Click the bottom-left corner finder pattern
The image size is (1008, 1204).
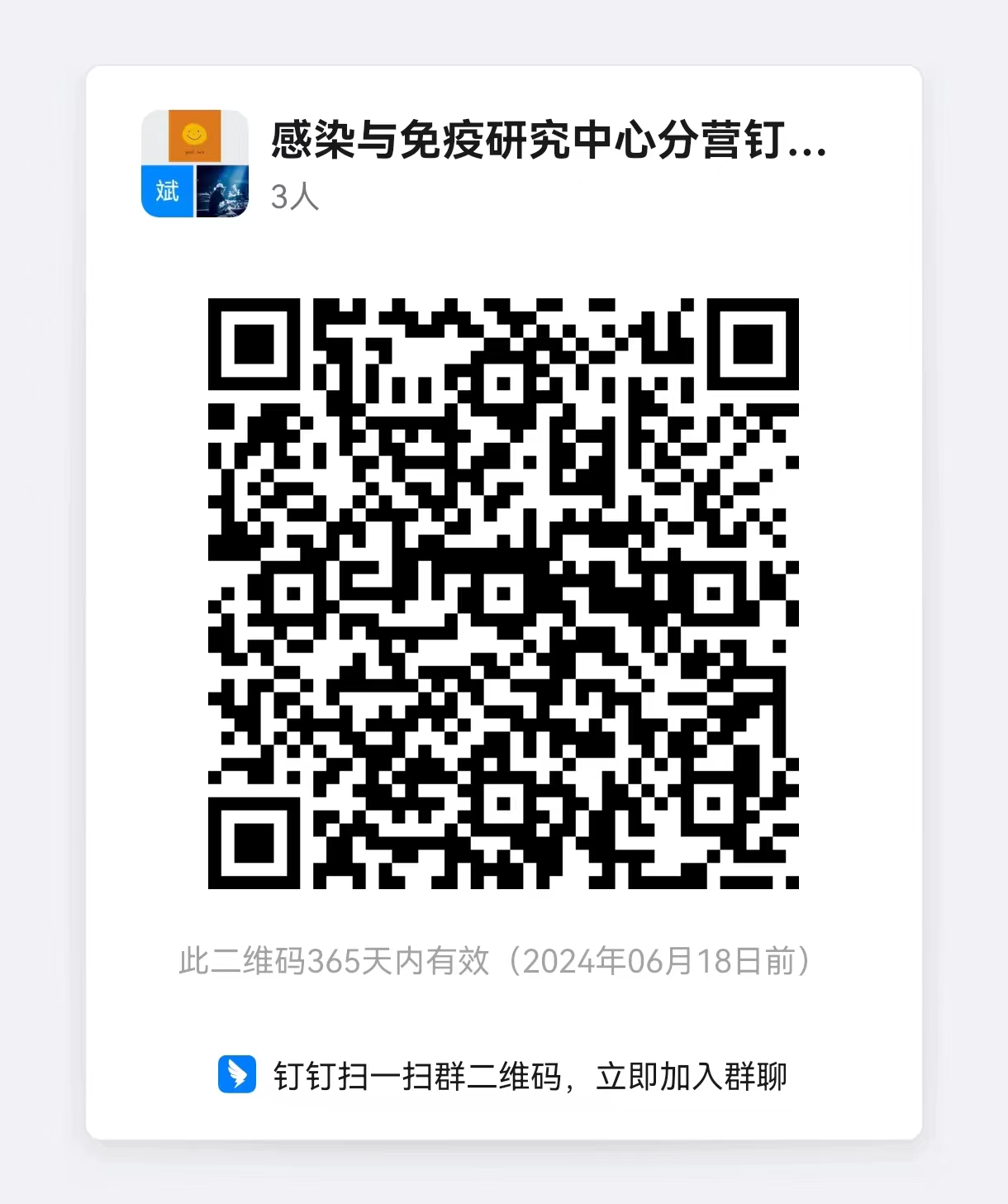(x=256, y=843)
